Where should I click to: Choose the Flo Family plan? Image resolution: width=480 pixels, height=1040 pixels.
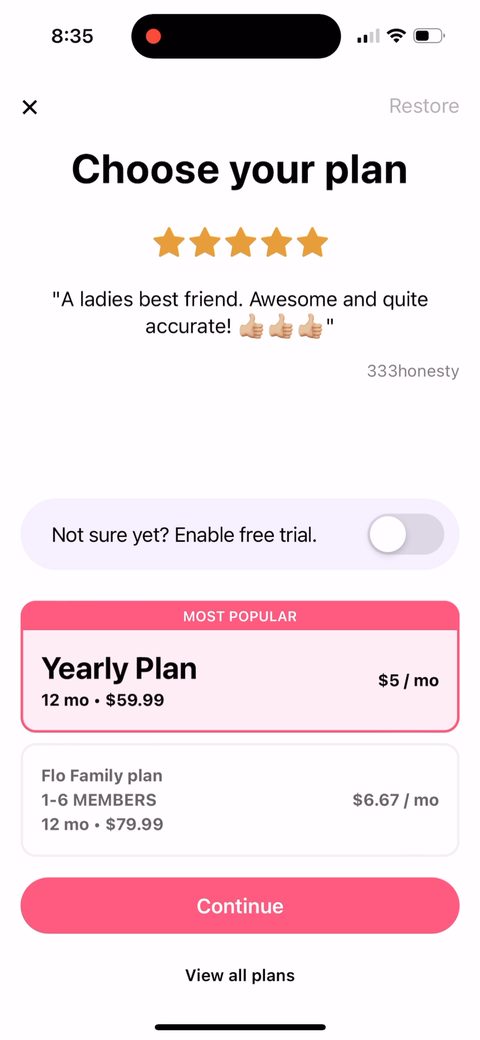point(240,800)
